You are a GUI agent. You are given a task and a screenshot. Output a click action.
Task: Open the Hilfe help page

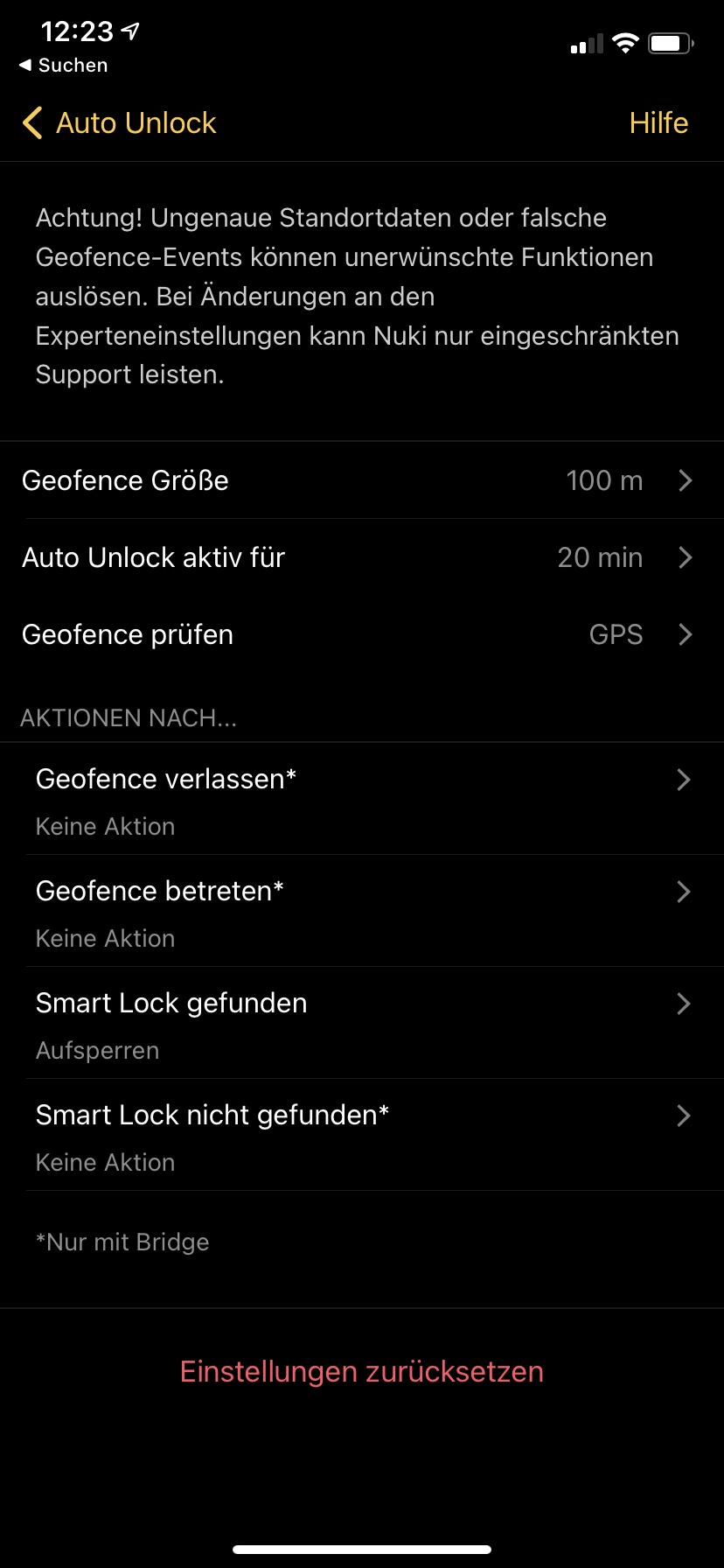658,123
